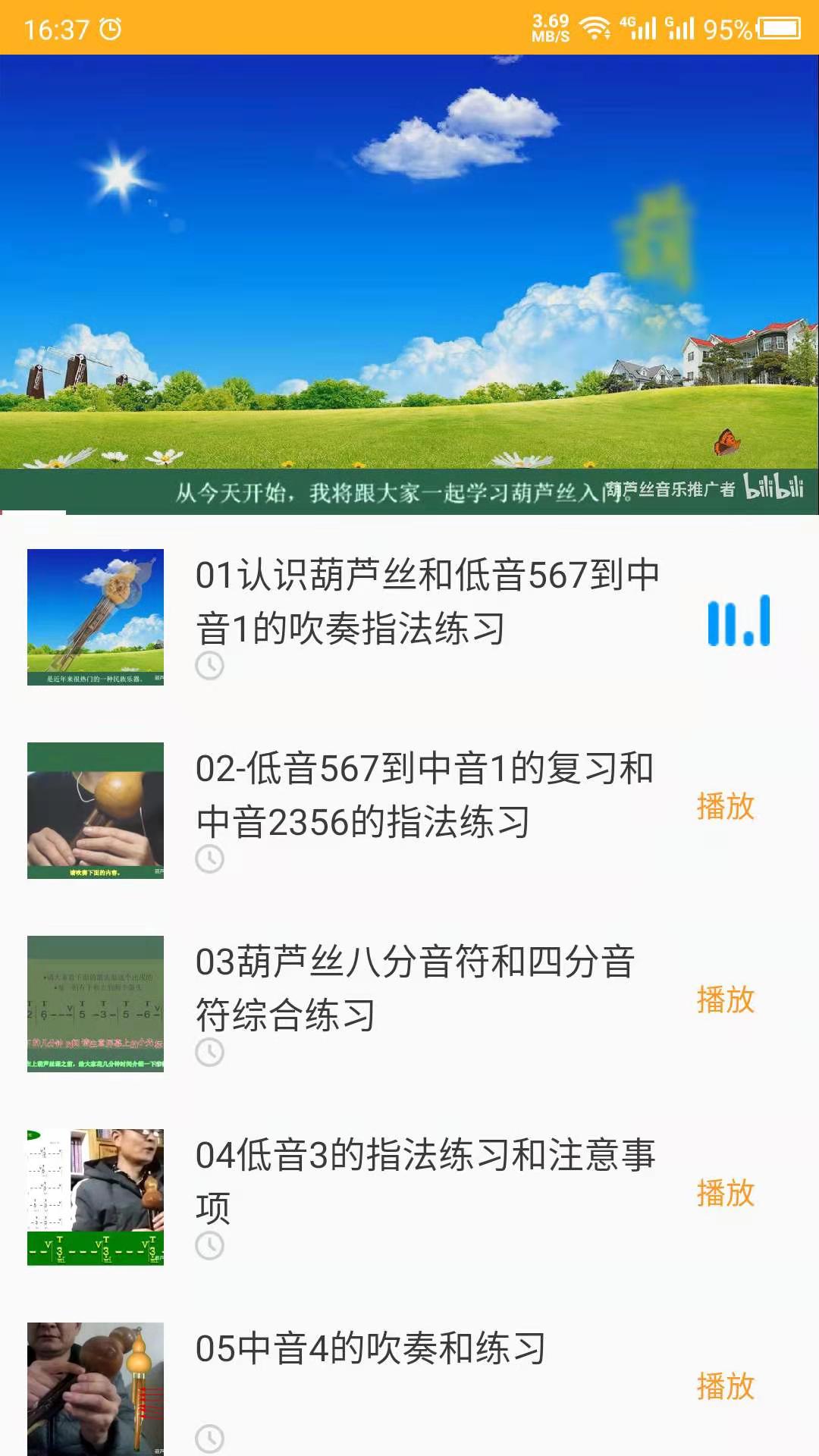The height and width of the screenshot is (1456, 819).
Task: Click the clock icon under lesson 04 title
Action: tap(210, 1247)
